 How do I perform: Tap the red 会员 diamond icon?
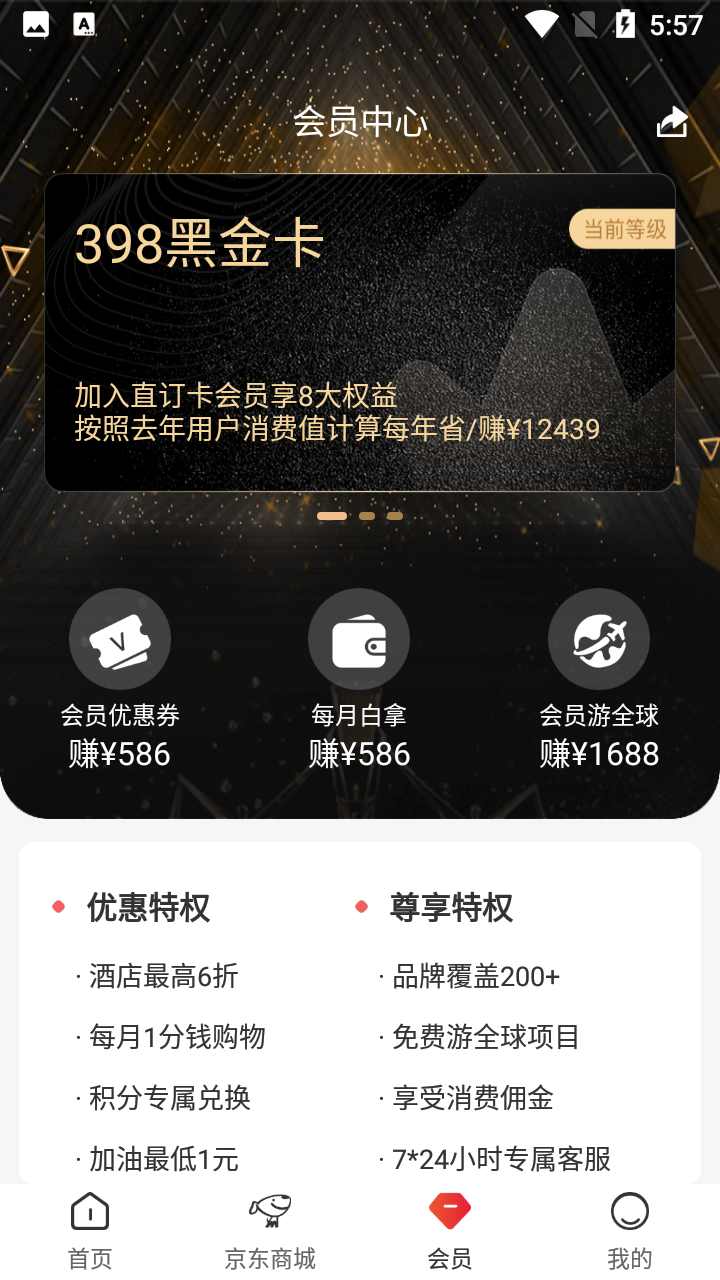point(451,1208)
